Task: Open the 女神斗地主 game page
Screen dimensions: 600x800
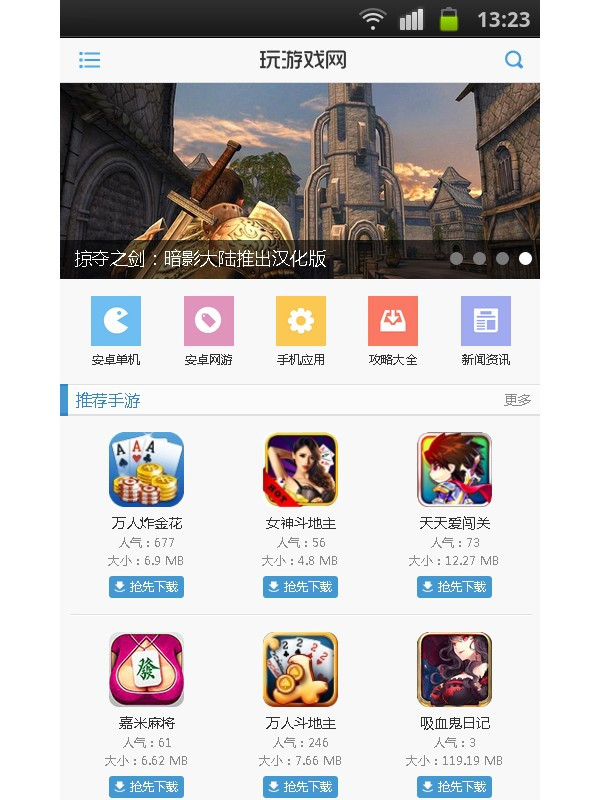Action: coord(300,469)
